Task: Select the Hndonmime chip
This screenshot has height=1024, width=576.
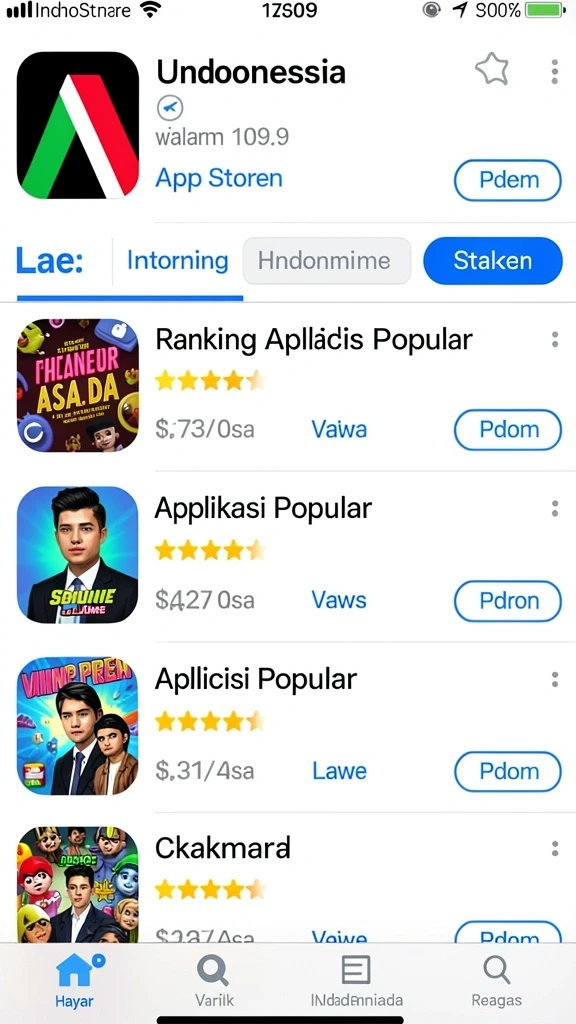Action: (x=327, y=261)
